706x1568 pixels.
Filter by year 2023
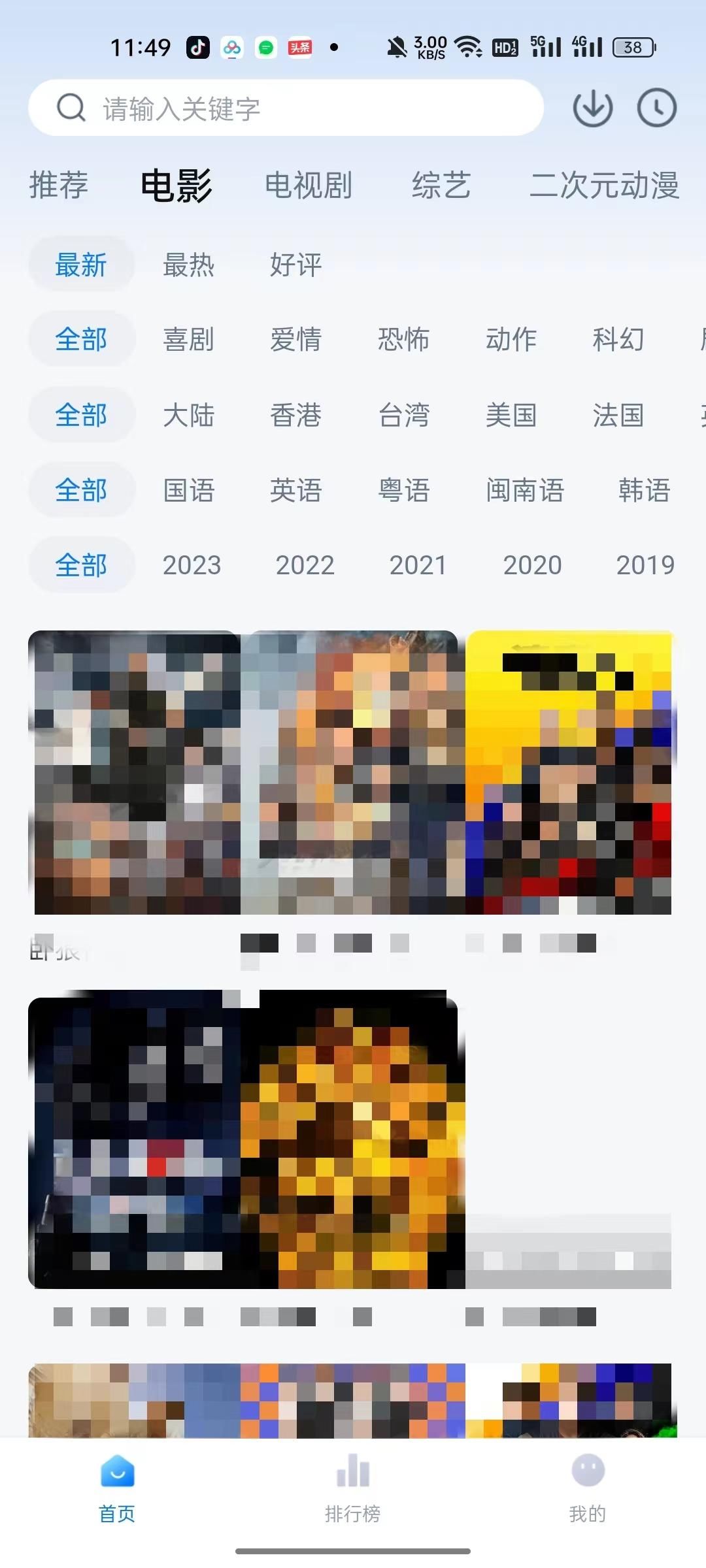click(x=192, y=565)
